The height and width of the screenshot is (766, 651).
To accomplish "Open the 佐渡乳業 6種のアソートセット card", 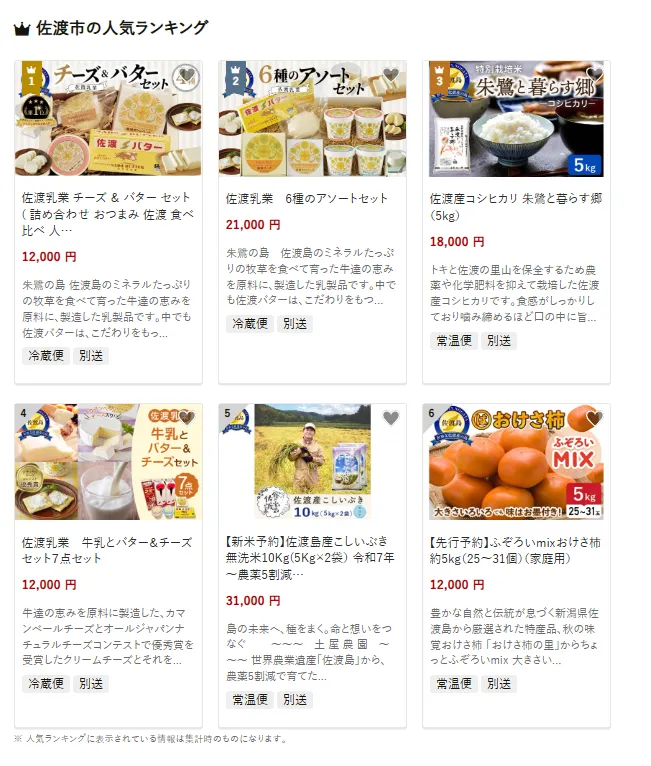I will (307, 199).
